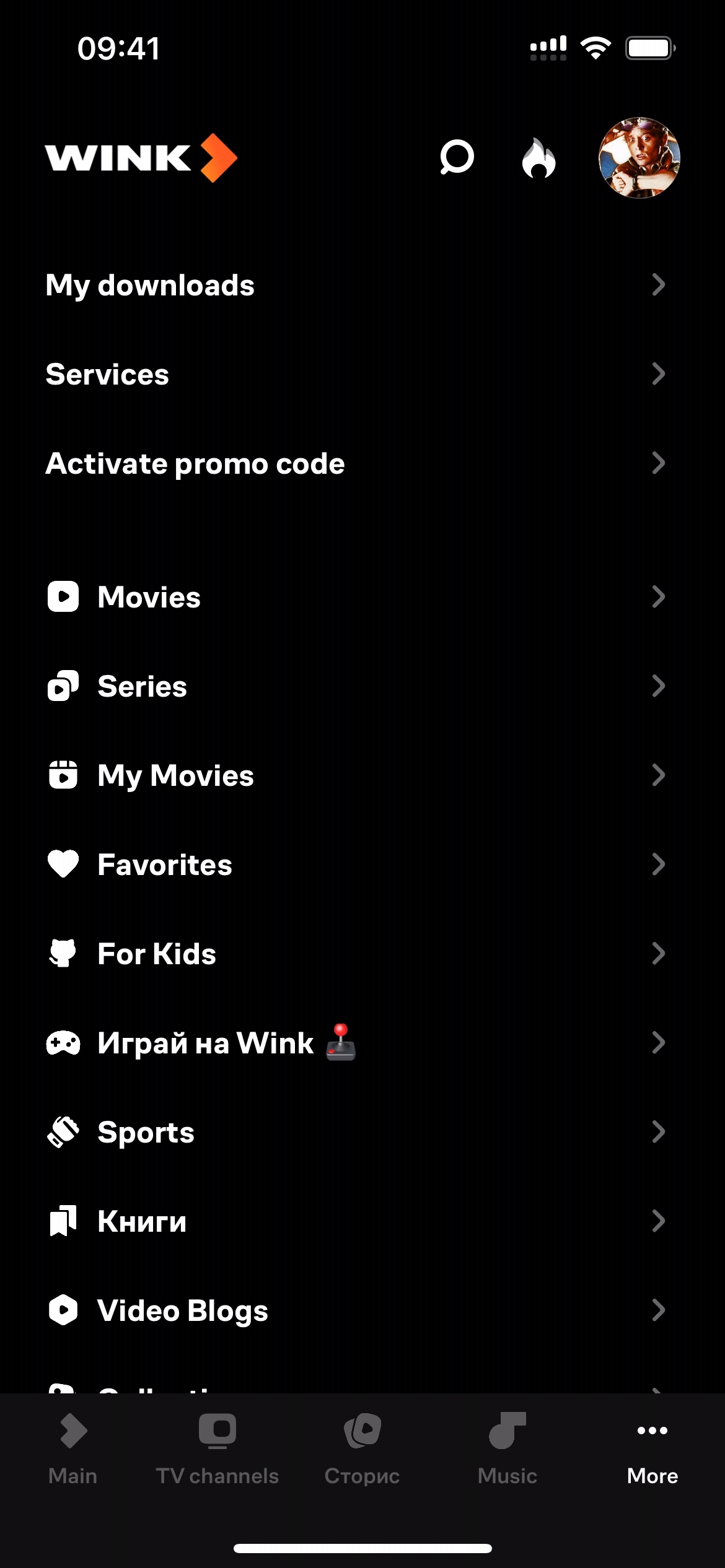Open Favorites list
Image resolution: width=725 pixels, height=1568 pixels.
[355, 865]
